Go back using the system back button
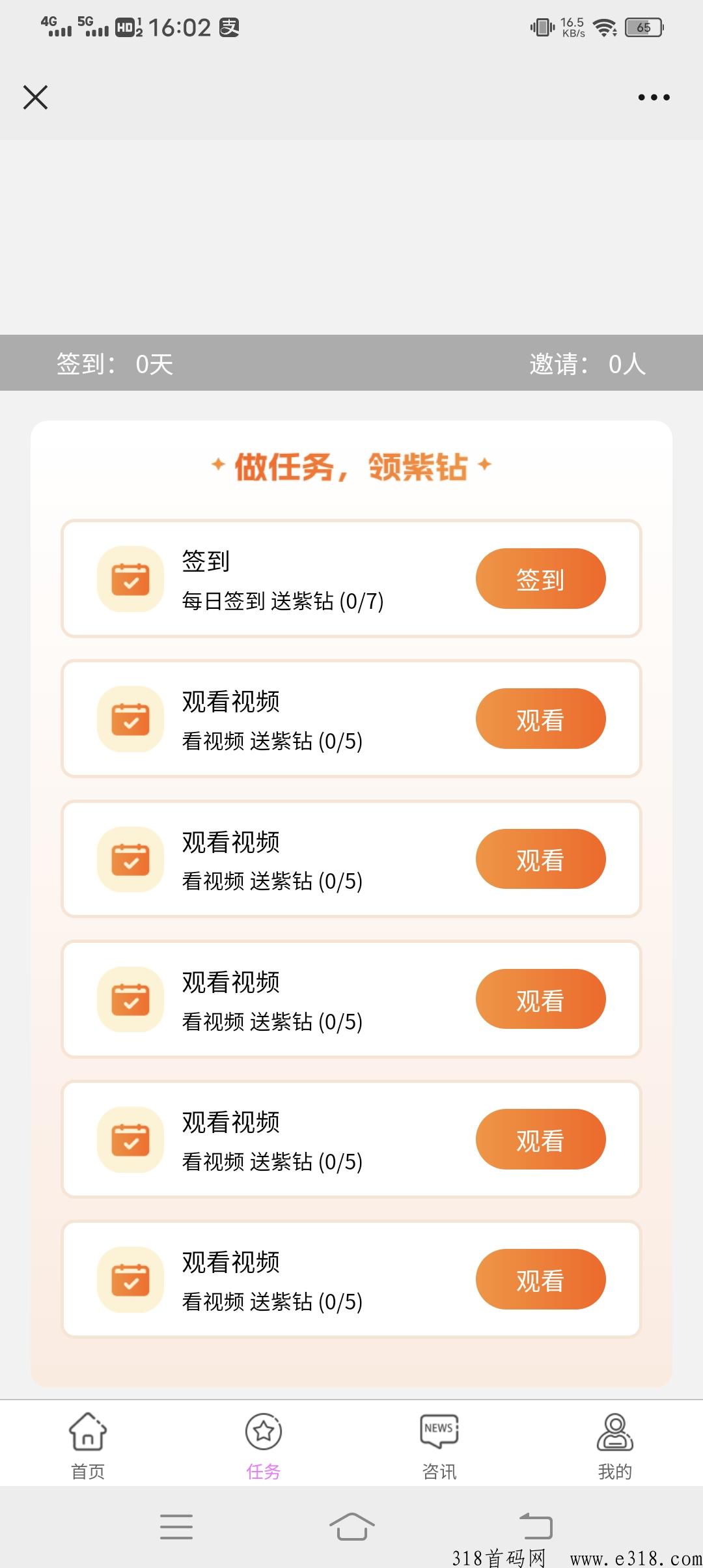This screenshot has height=1568, width=703. [x=536, y=1526]
